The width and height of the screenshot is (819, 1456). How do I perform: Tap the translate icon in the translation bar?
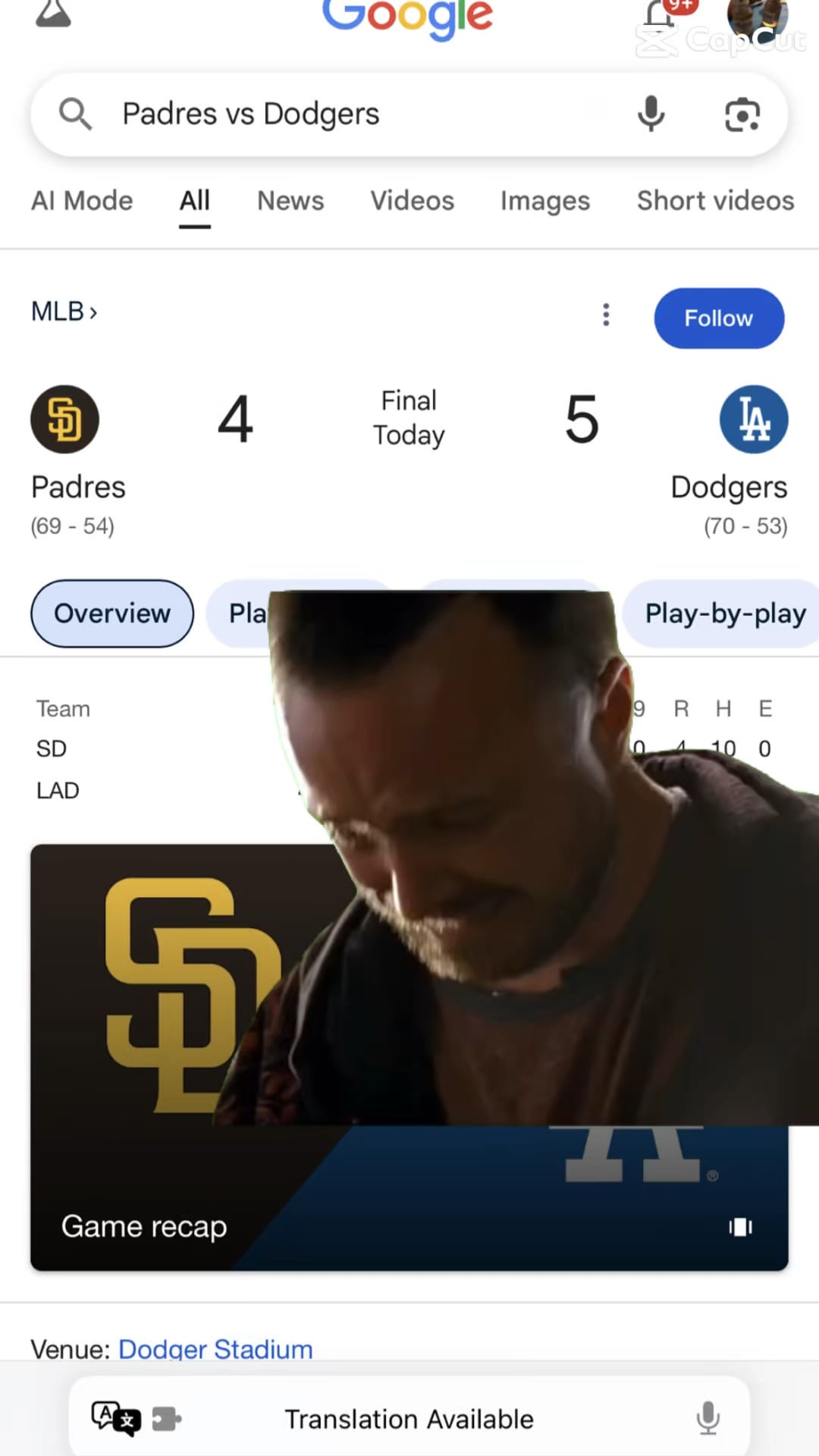coord(115,1418)
